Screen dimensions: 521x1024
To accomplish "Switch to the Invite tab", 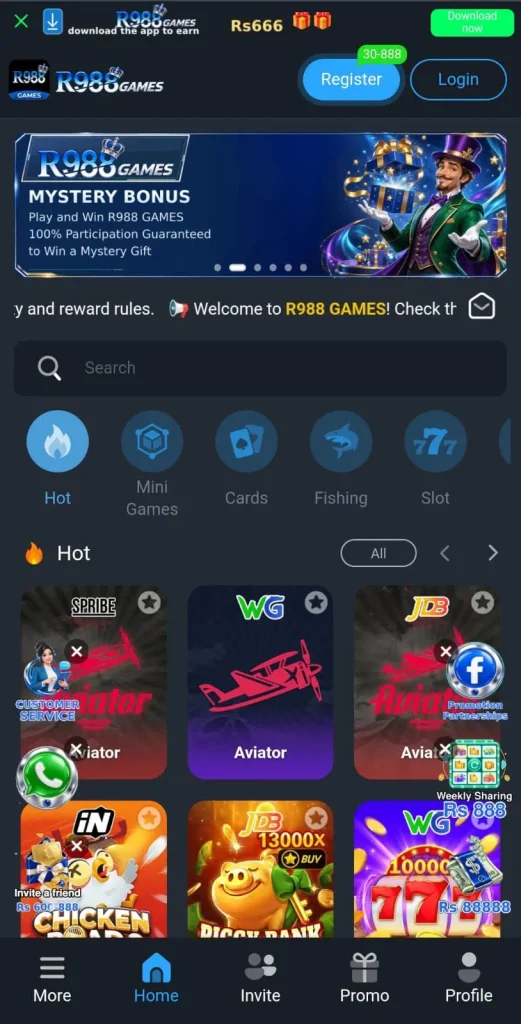I will click(x=260, y=979).
